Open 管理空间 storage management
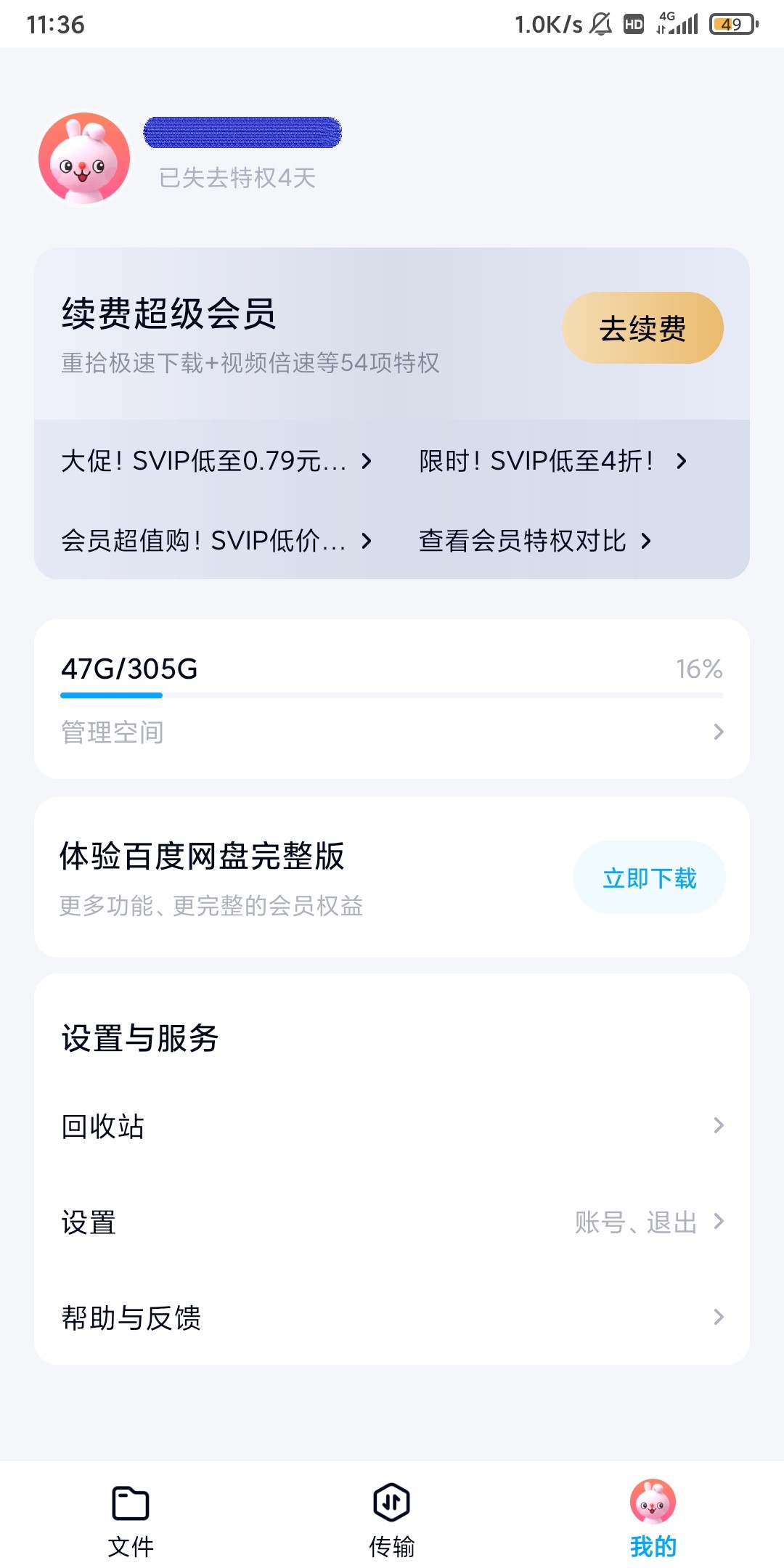This screenshot has width=784, height=1568. click(x=392, y=732)
